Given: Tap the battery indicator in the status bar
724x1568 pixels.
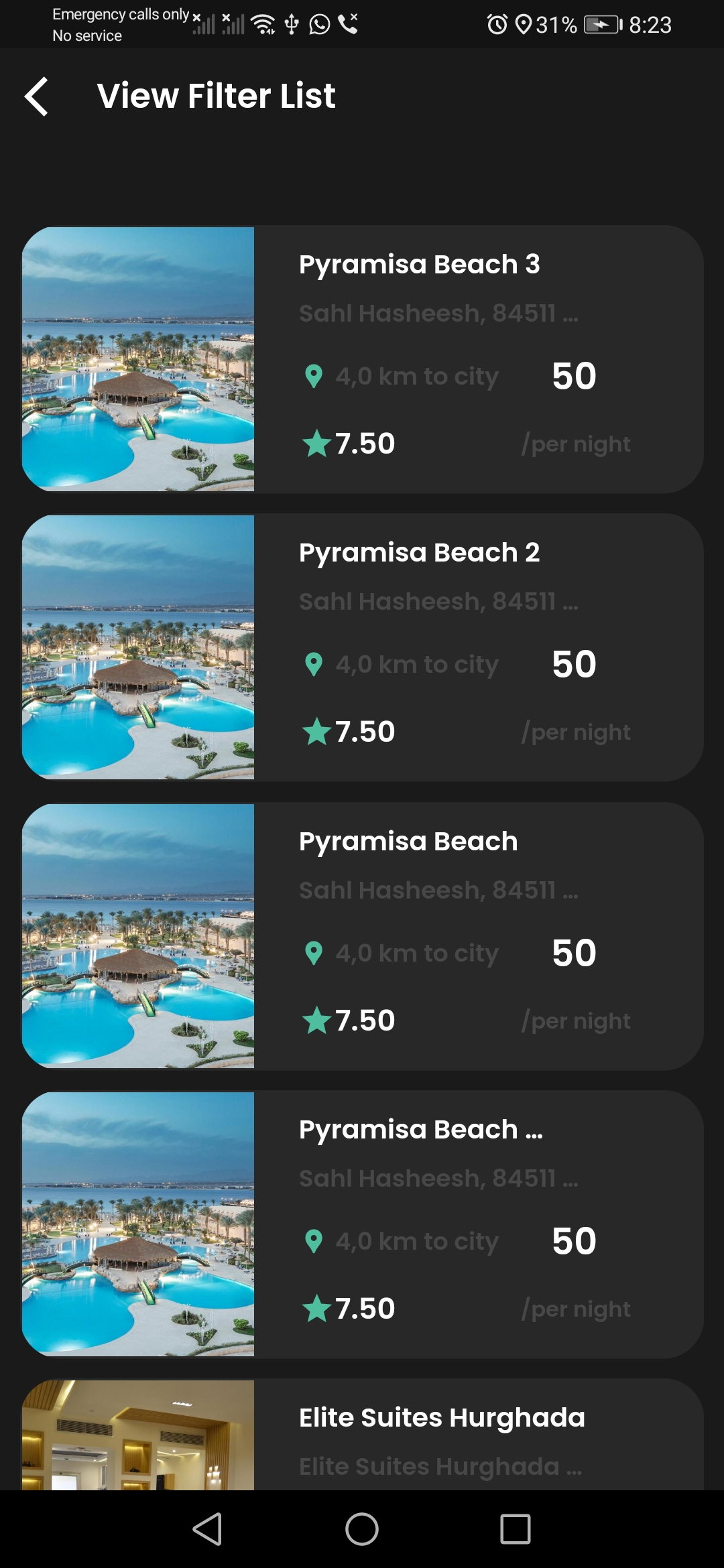Looking at the screenshot, I should [599, 25].
